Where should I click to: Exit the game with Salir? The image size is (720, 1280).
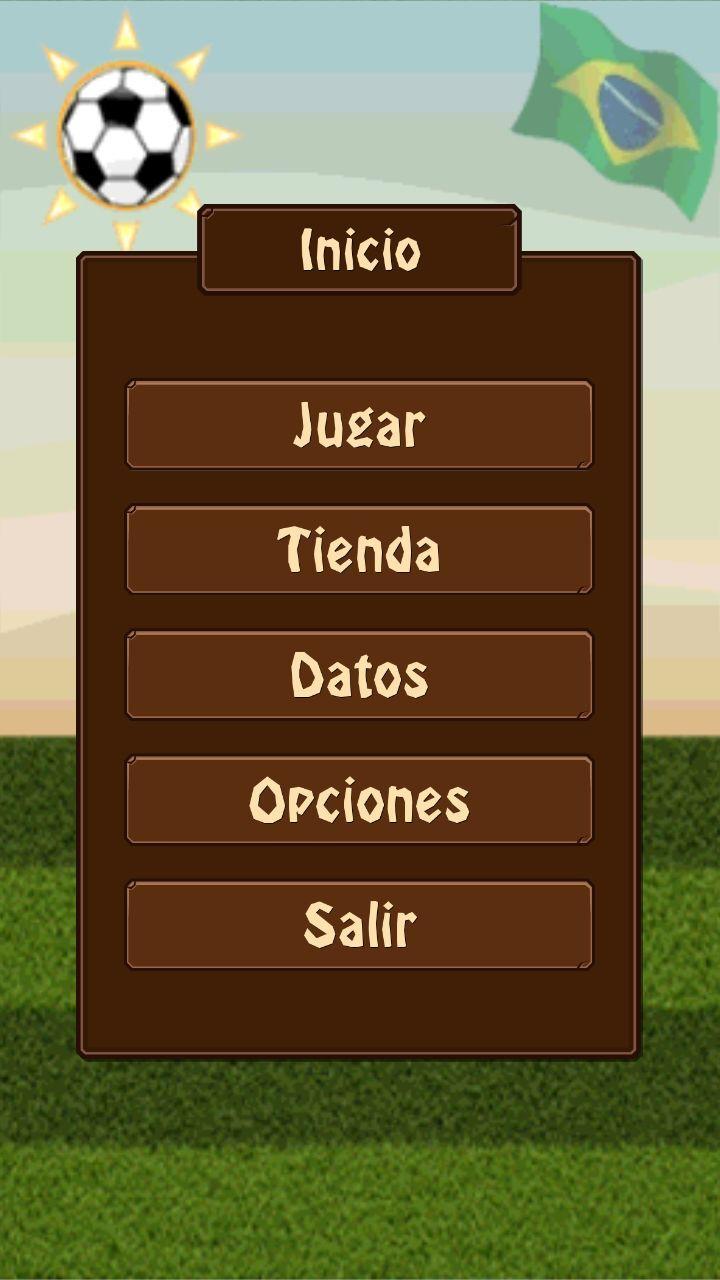[x=359, y=925]
